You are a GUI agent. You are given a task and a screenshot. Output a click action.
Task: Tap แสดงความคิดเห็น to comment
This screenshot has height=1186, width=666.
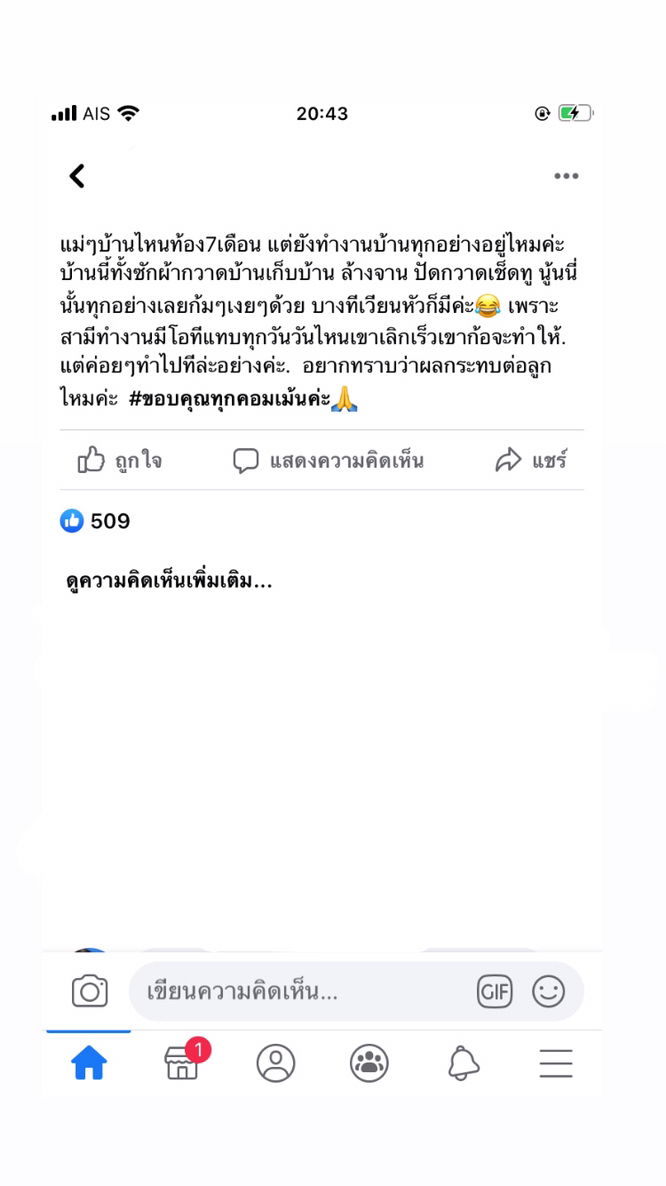328,460
